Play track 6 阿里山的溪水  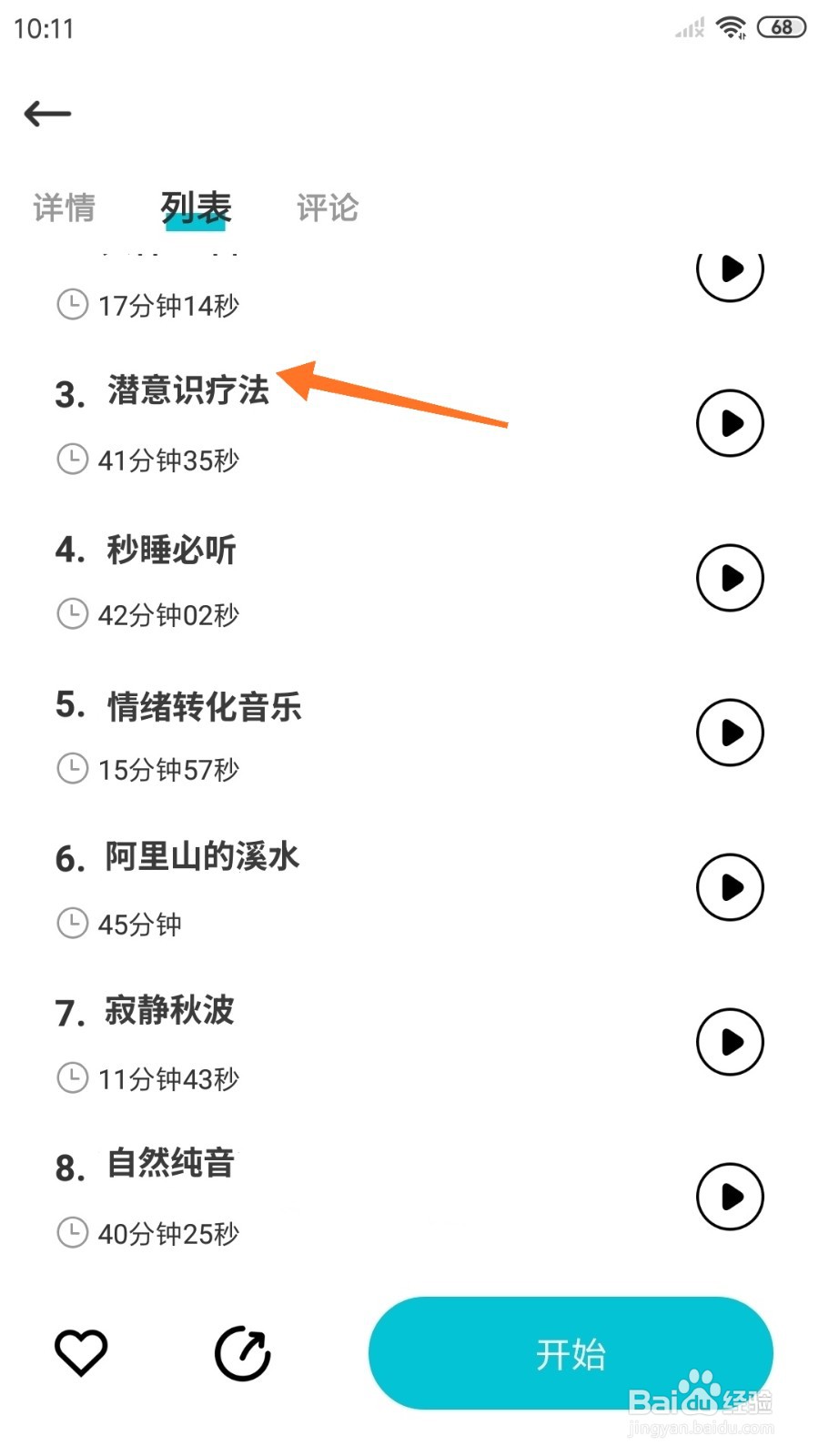tap(729, 886)
